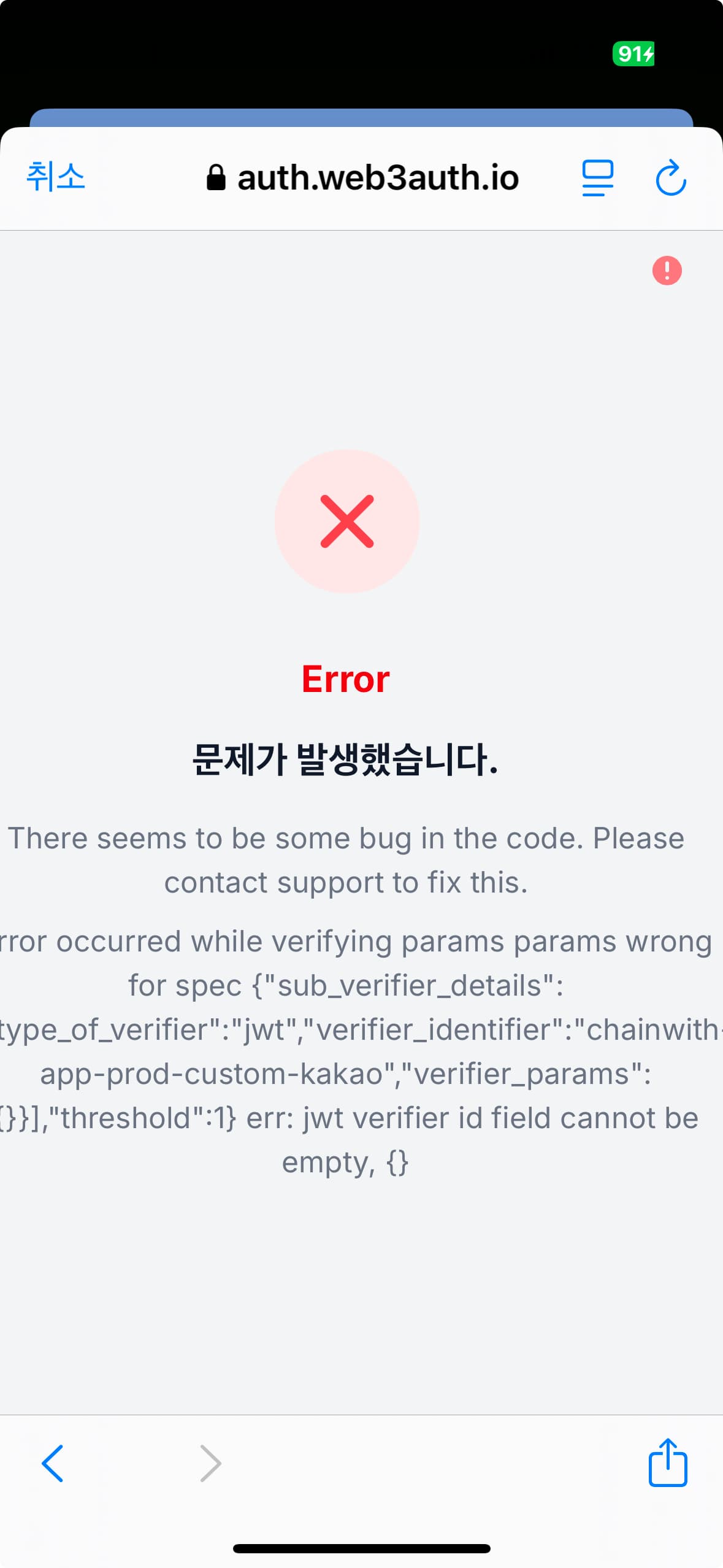
Task: Open the reader/page settings icon
Action: [x=597, y=178]
